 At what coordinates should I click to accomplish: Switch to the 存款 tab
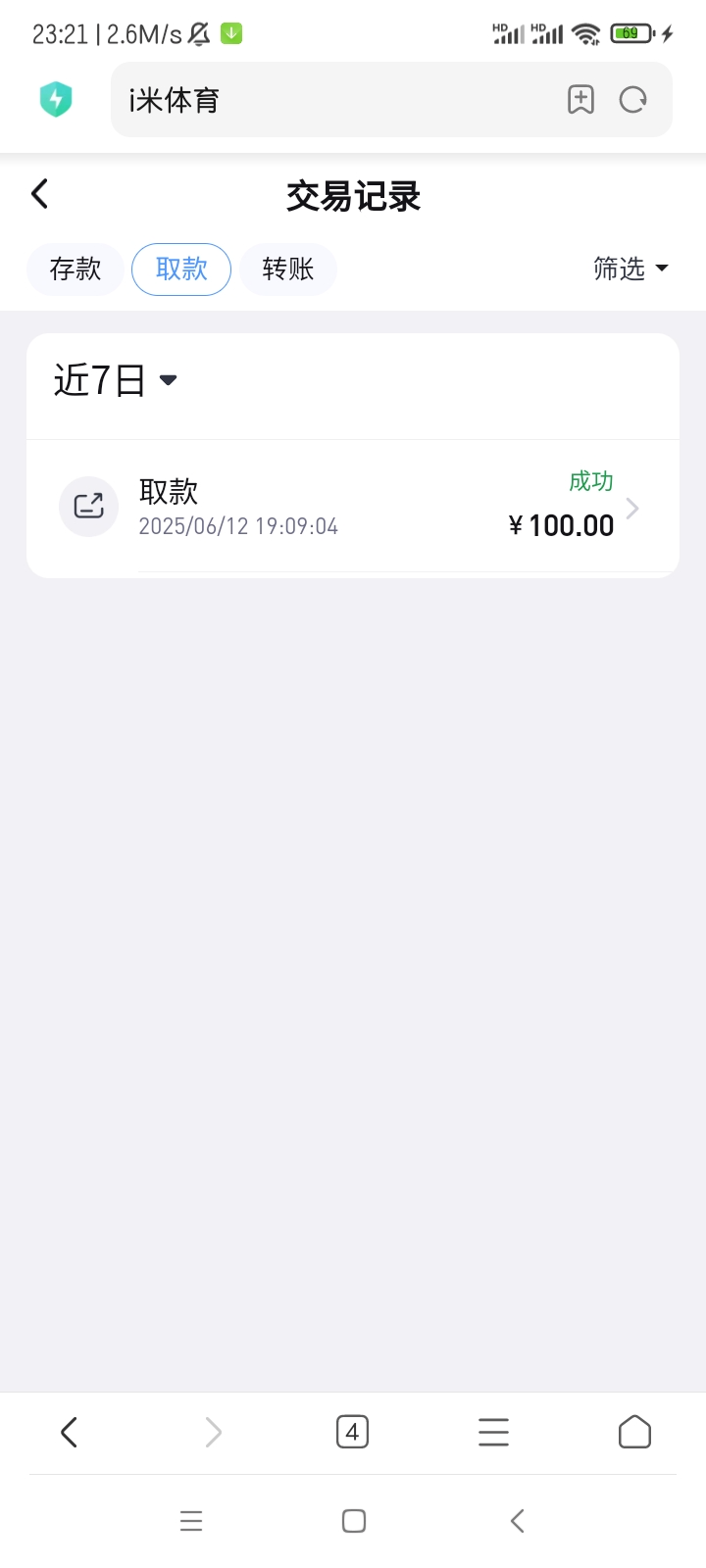pos(76,269)
